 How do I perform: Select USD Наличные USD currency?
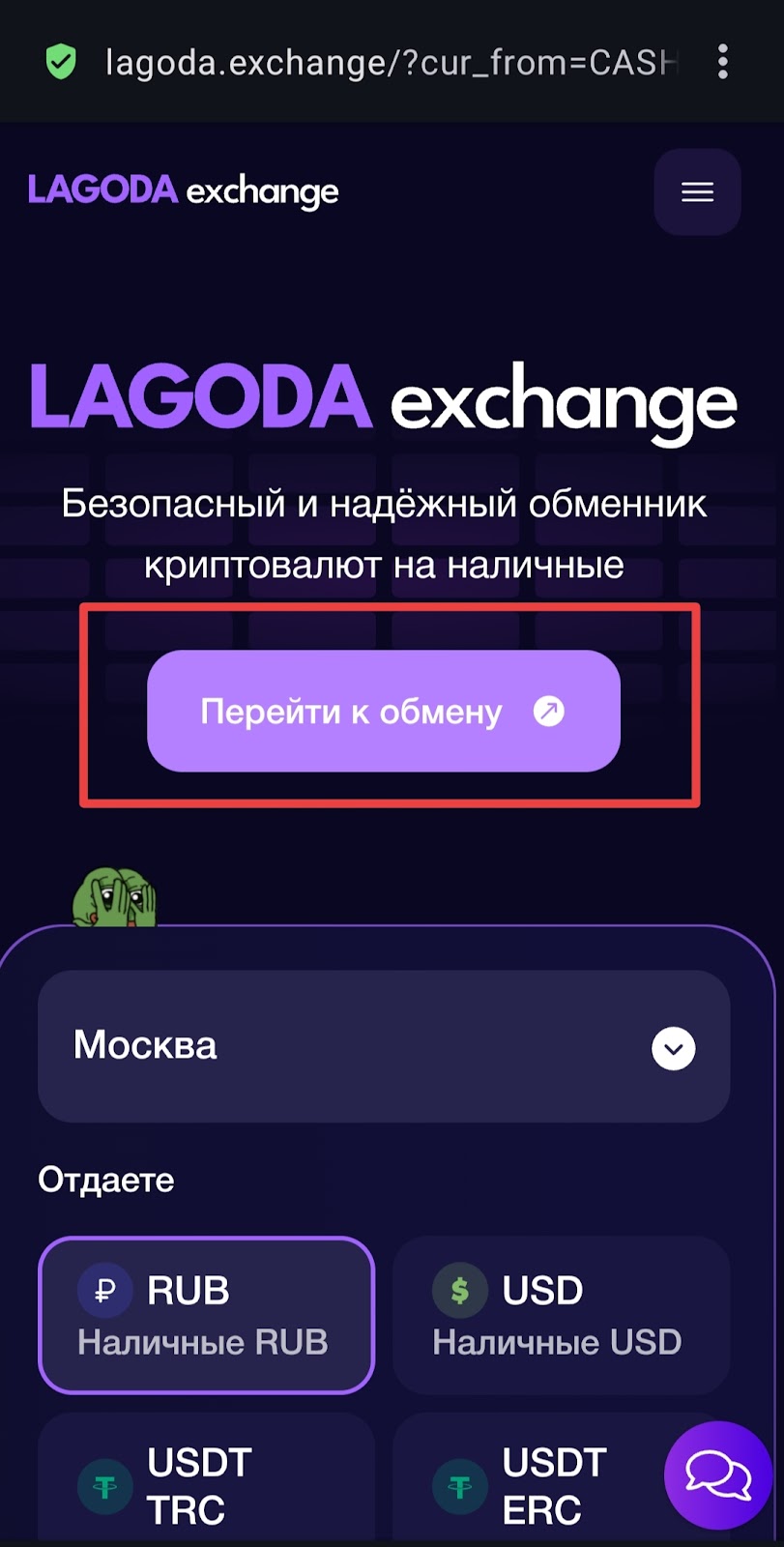(x=560, y=1315)
